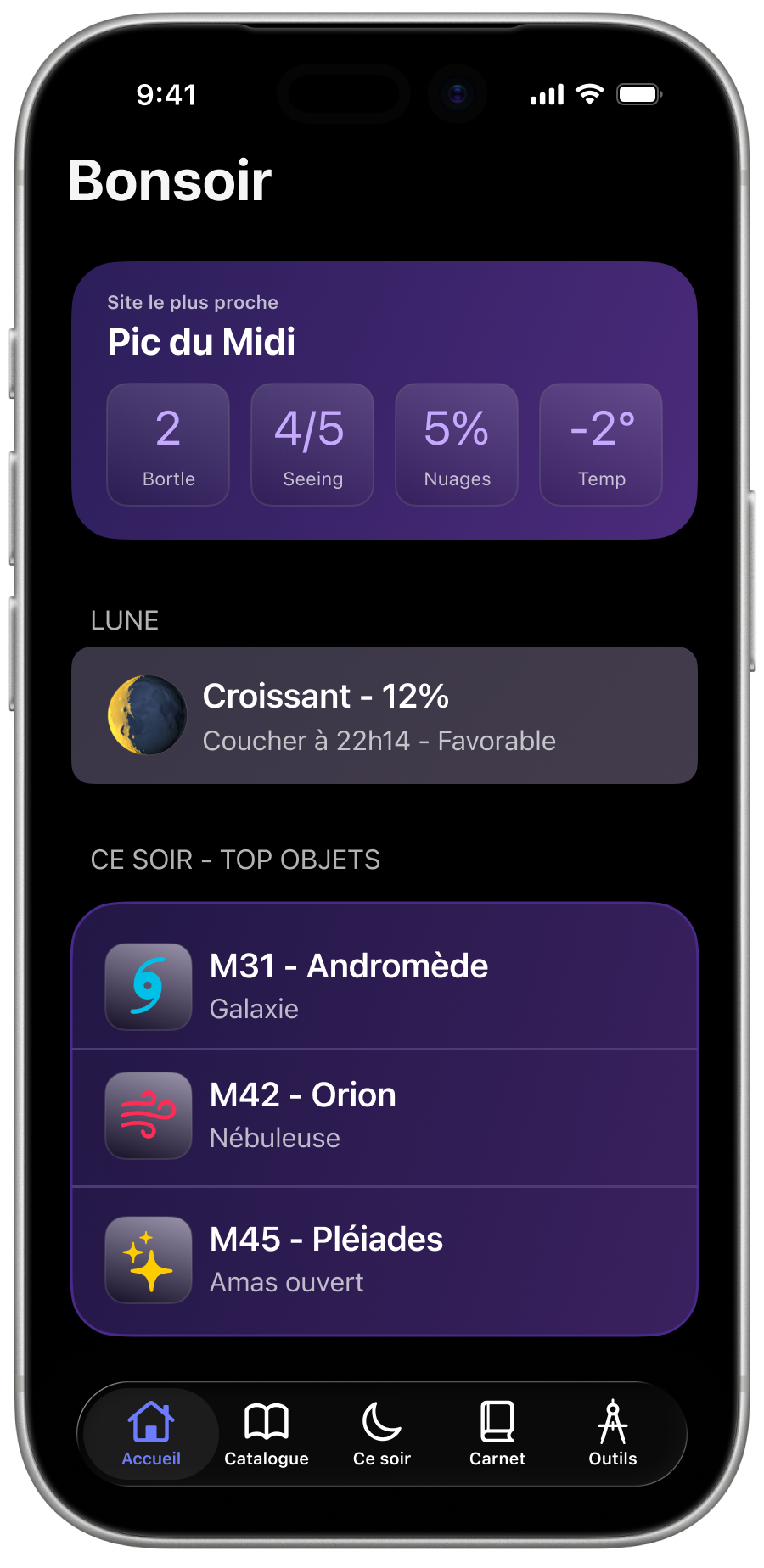764x1568 pixels.
Task: Open the Bortle 2 indicator
Action: coord(167,445)
